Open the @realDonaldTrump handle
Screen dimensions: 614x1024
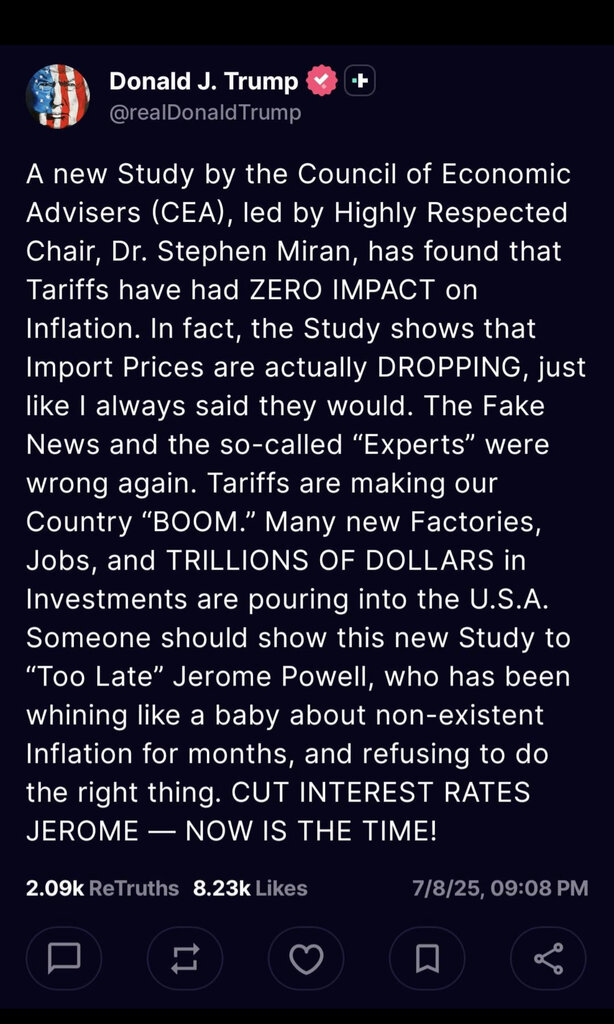(205, 112)
